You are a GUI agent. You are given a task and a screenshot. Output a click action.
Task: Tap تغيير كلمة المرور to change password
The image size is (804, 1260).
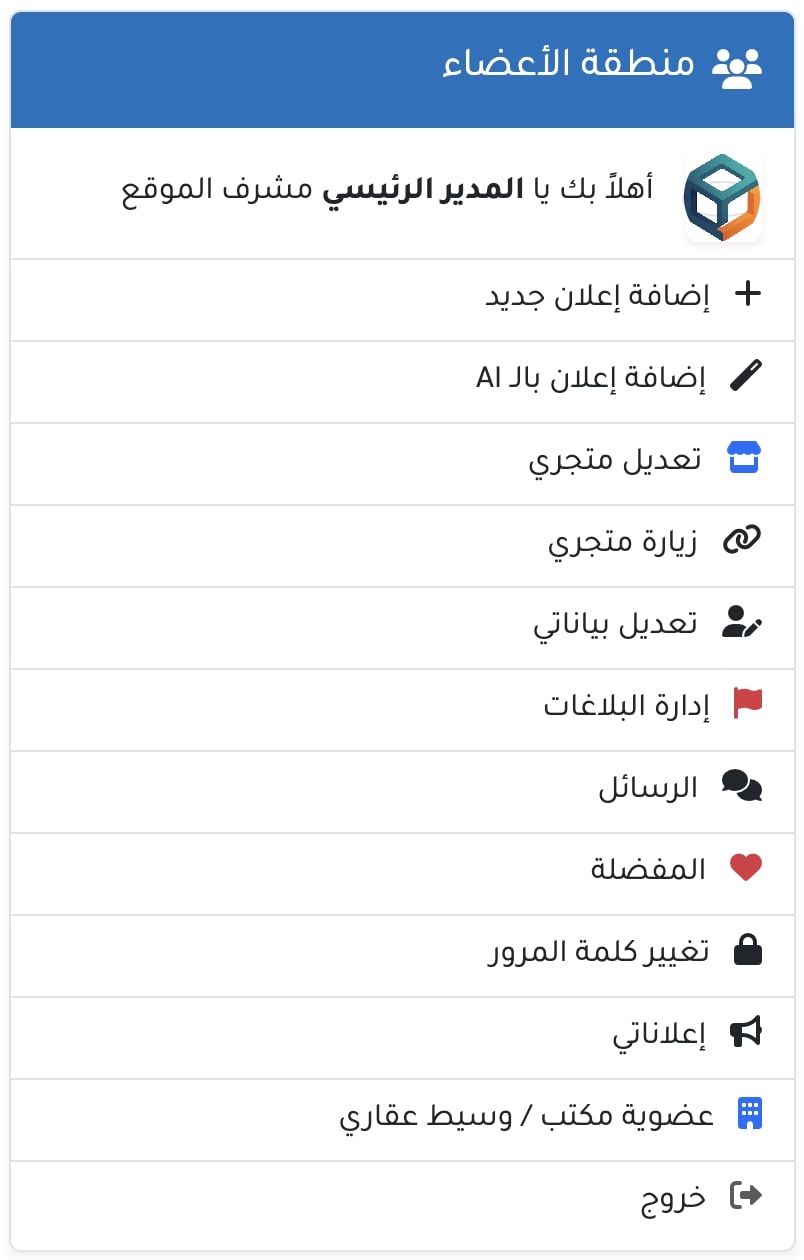coord(598,951)
